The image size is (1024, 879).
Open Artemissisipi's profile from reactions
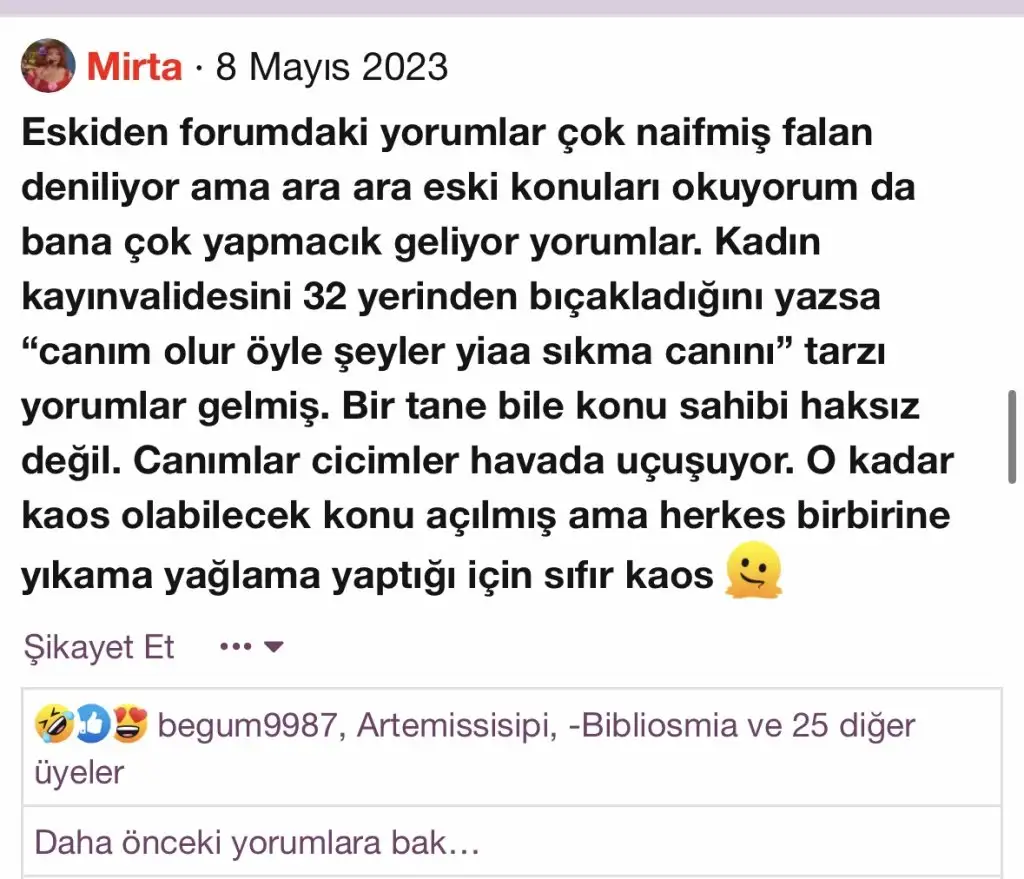tap(457, 725)
